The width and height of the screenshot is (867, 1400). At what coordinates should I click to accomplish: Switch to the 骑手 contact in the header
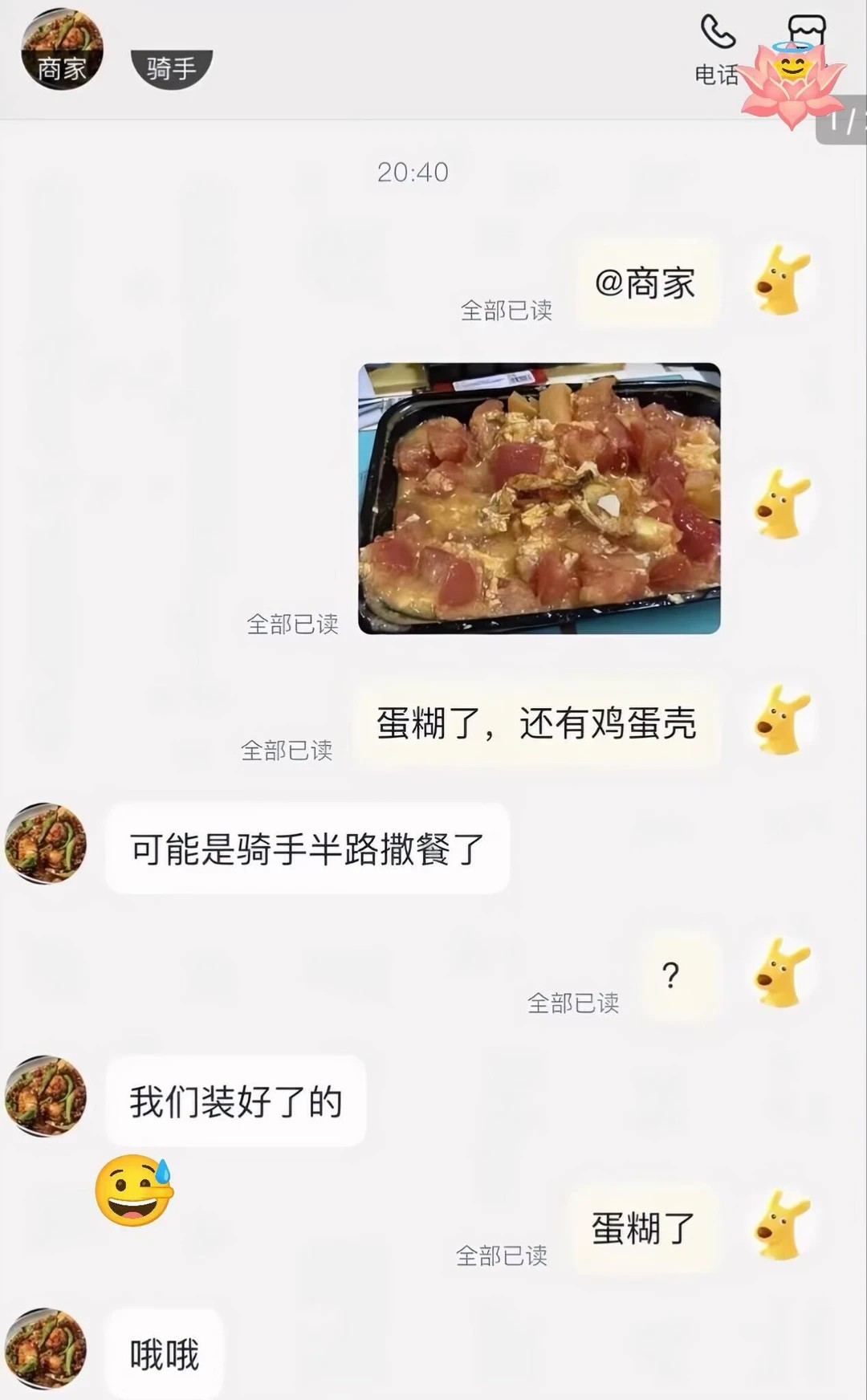coord(171,69)
